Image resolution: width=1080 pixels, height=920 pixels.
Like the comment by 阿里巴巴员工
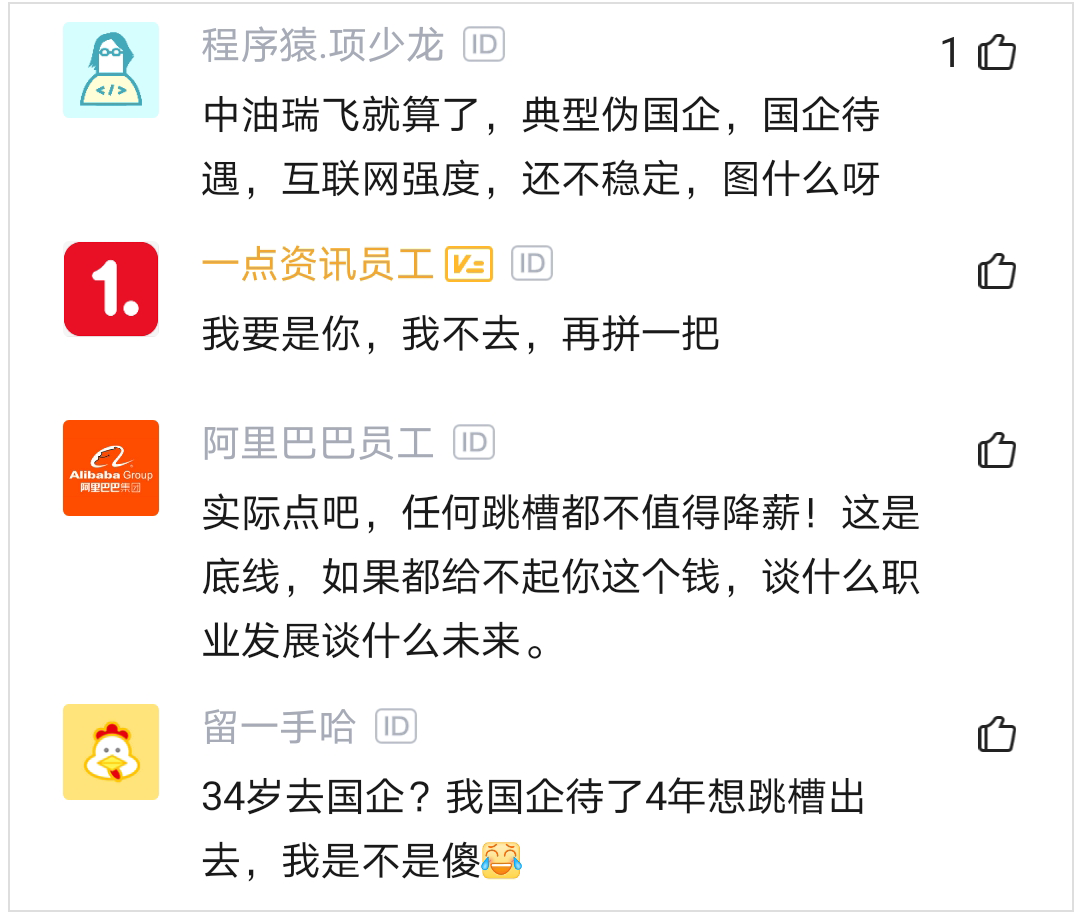996,450
